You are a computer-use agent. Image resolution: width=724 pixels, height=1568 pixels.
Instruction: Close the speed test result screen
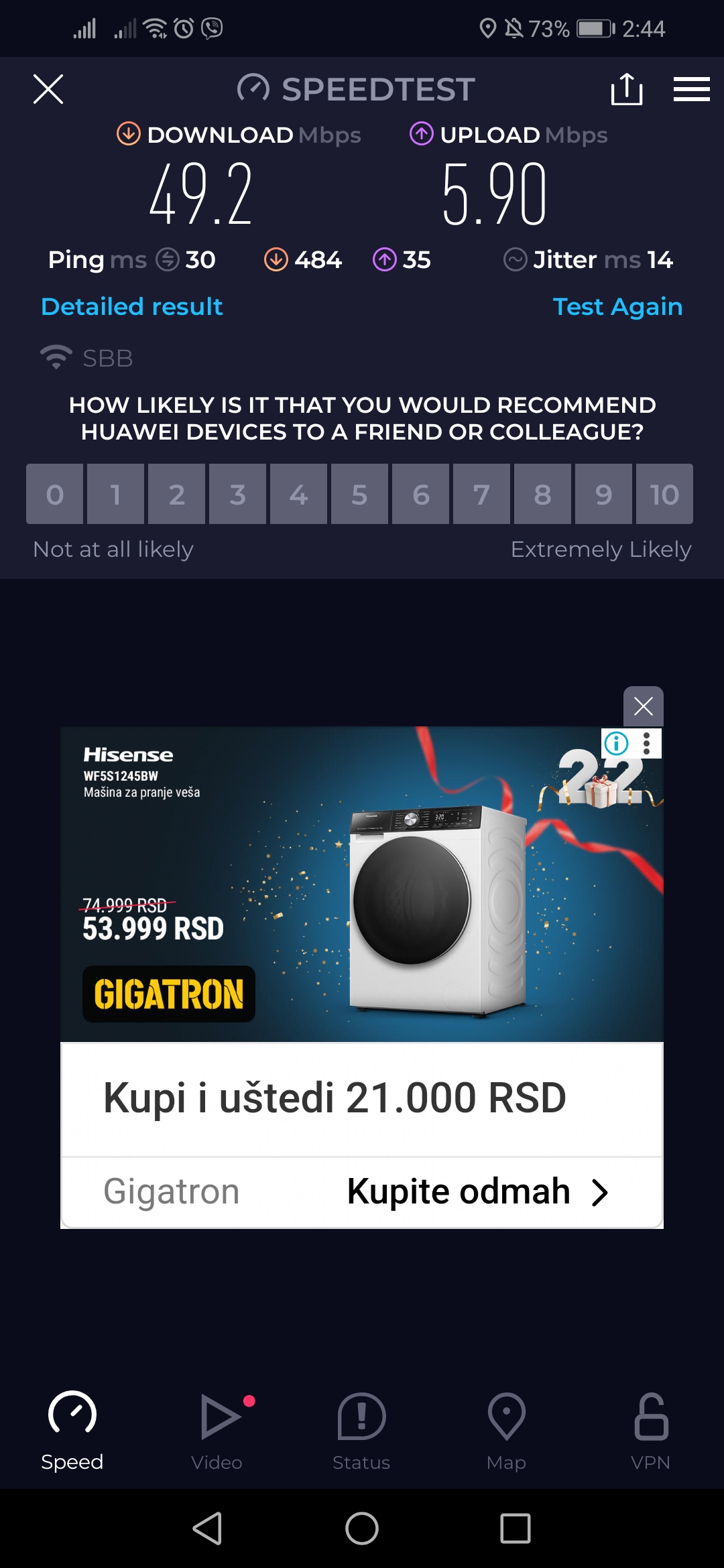tap(48, 89)
